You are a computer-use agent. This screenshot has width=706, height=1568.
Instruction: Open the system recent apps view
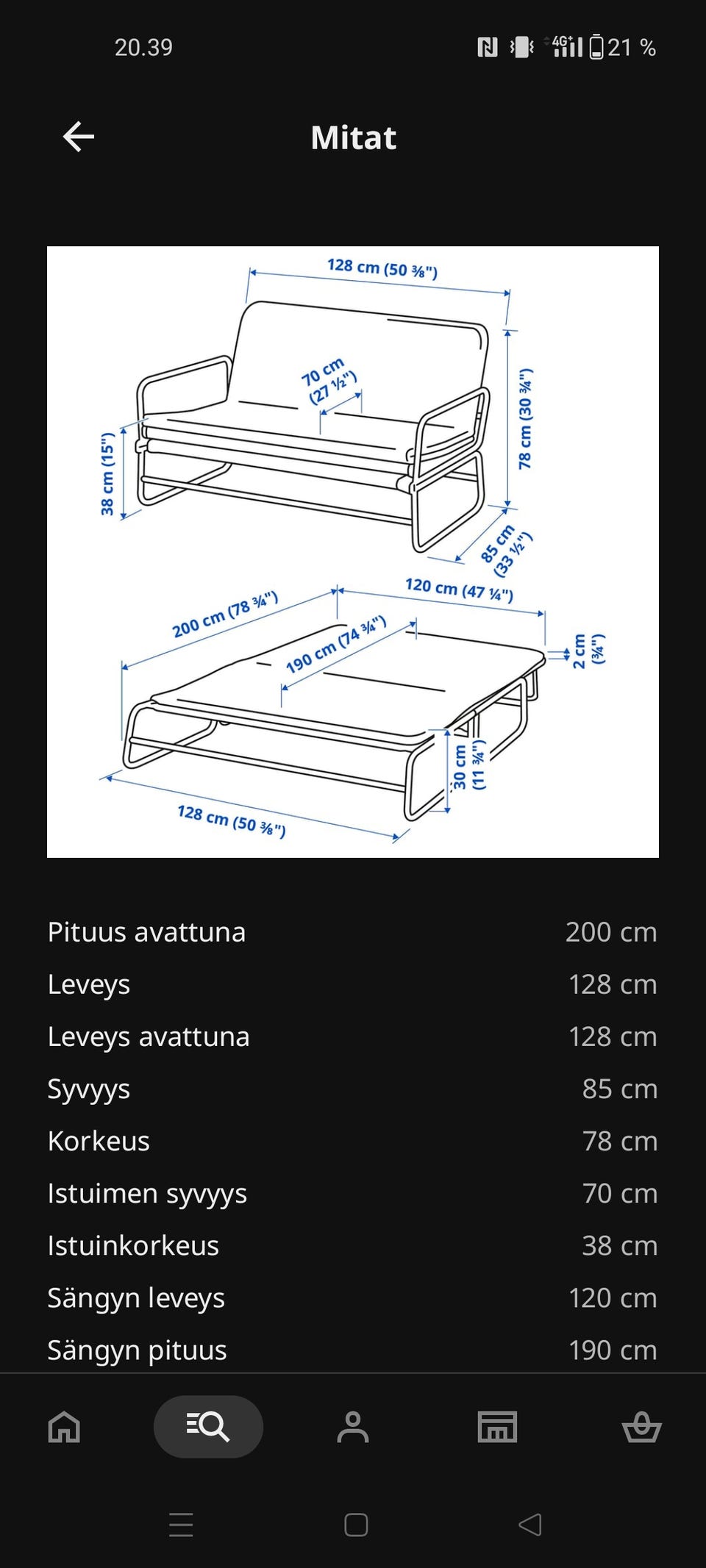pyautogui.click(x=181, y=1525)
